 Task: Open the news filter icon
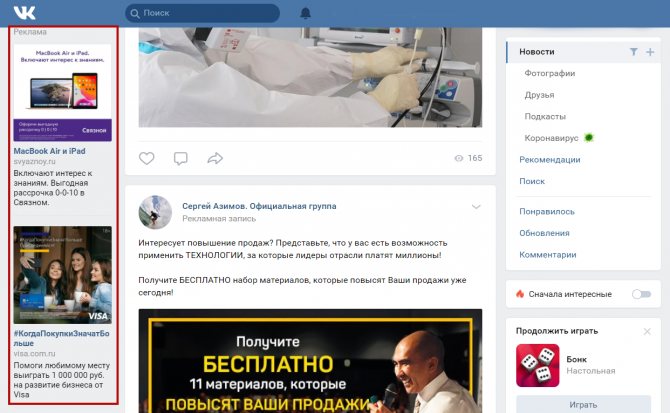(x=633, y=51)
